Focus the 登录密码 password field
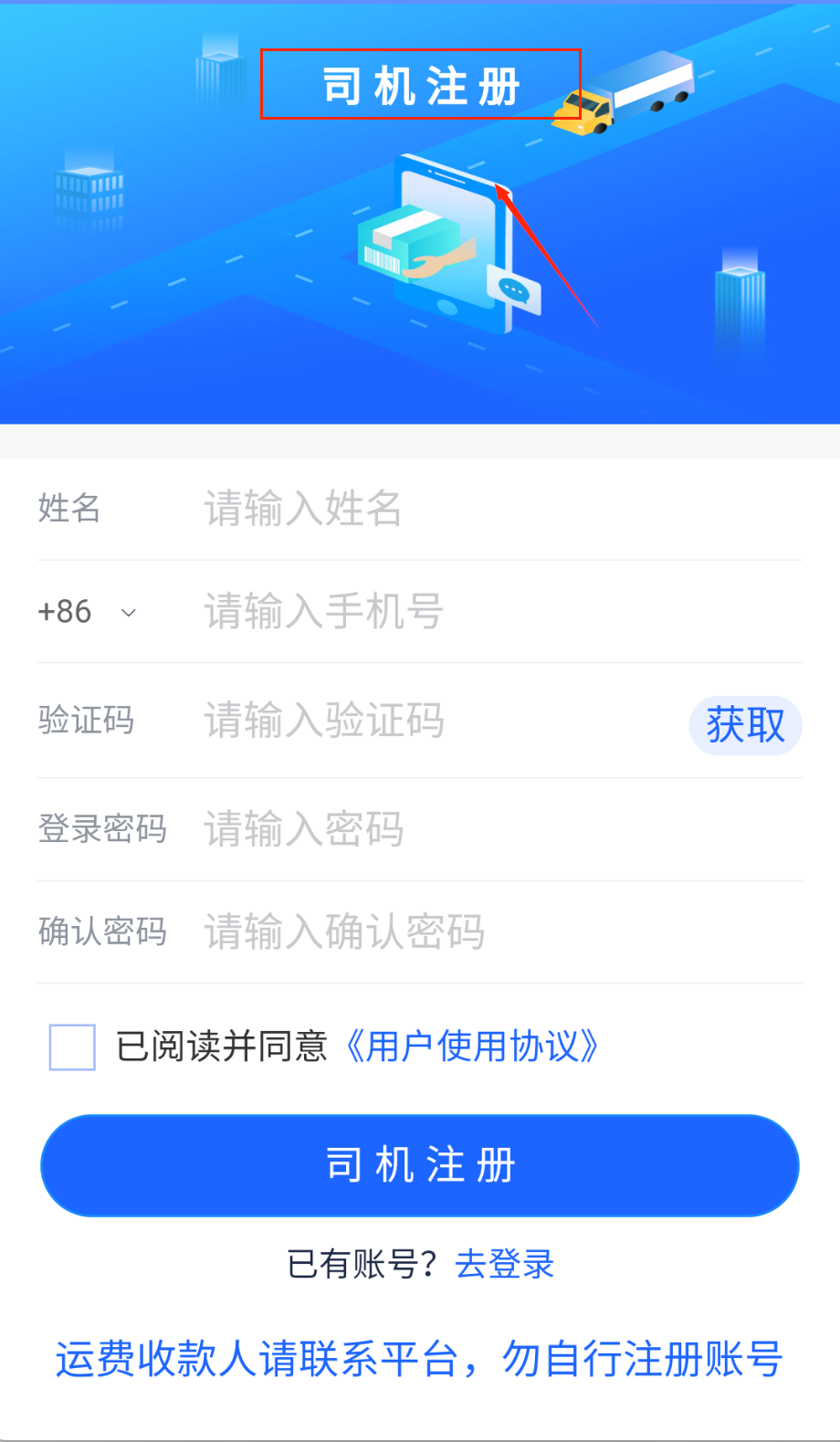Image resolution: width=840 pixels, height=1442 pixels. pos(493,829)
